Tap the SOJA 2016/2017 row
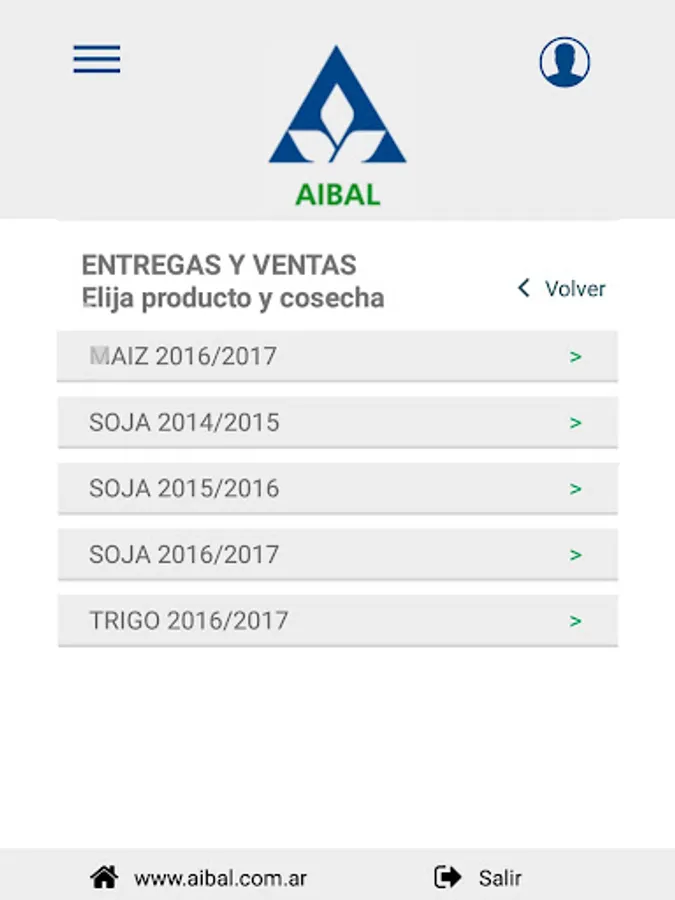The width and height of the screenshot is (675, 900). tap(337, 554)
